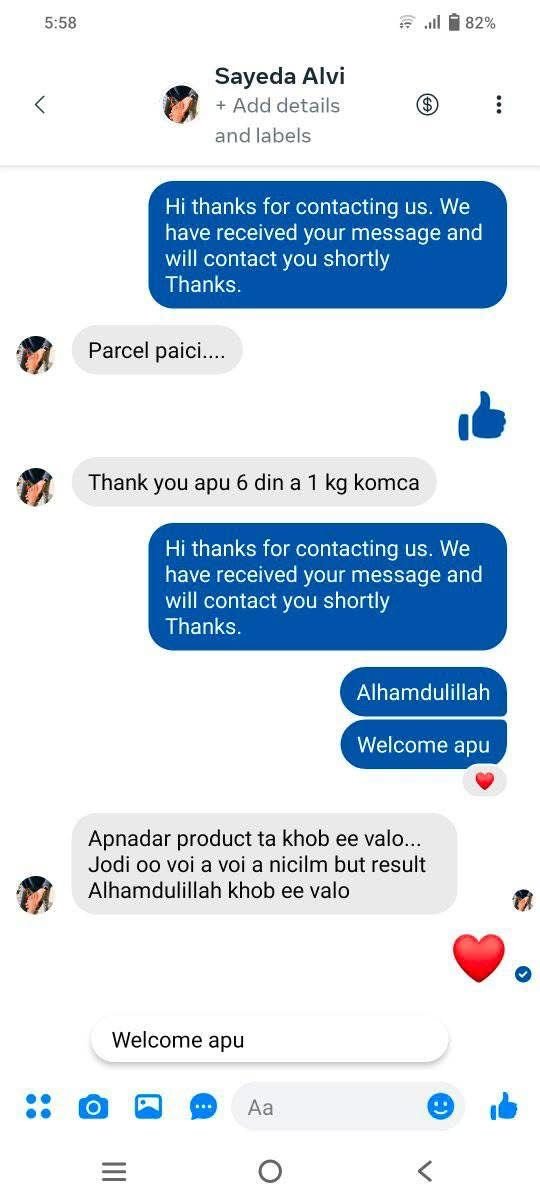The image size is (540, 1200).
Task: Open the four-dot more options menu
Action: pyautogui.click(x=38, y=1106)
